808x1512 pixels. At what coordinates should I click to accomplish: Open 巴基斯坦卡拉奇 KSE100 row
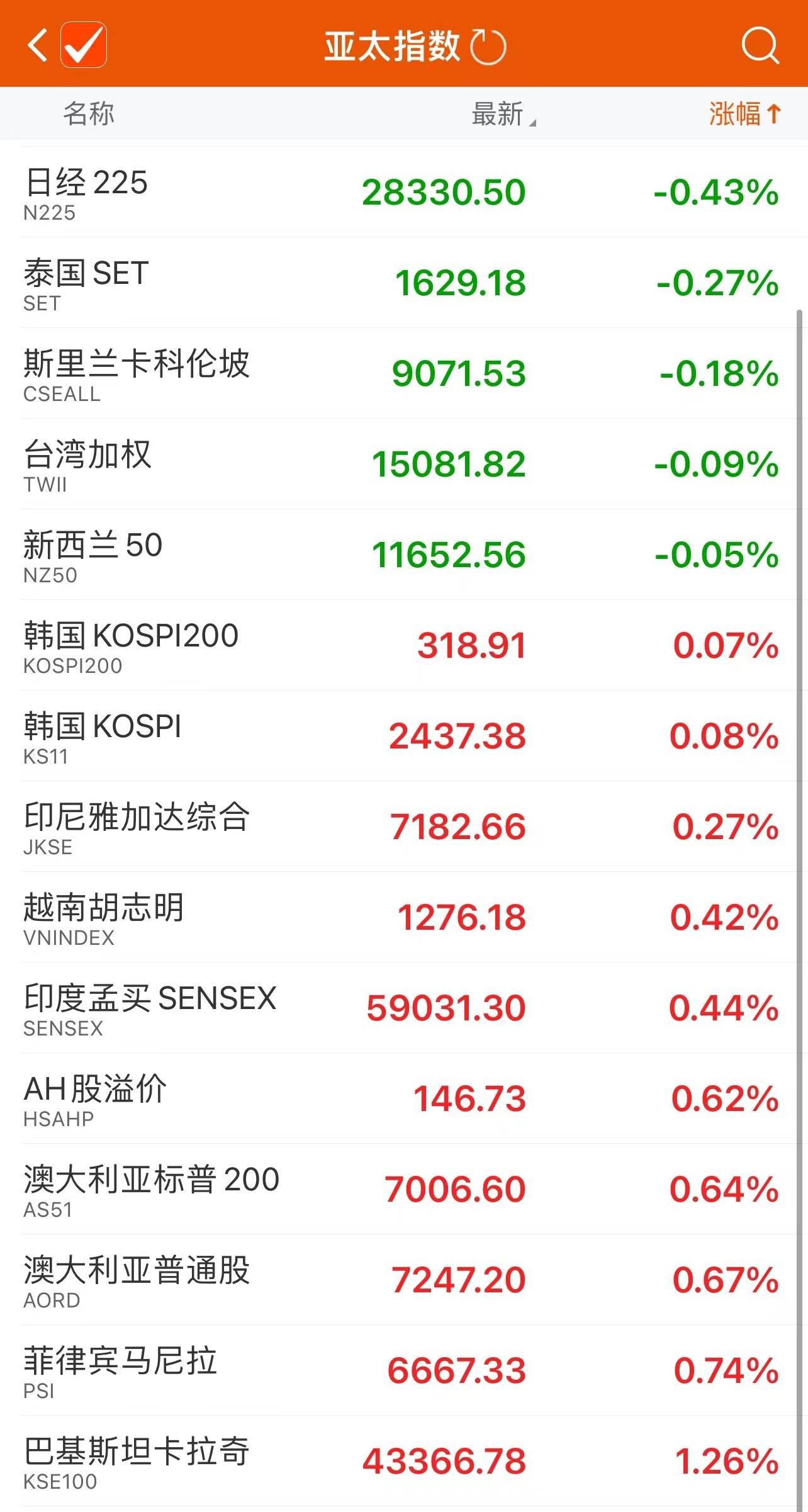(404, 1461)
